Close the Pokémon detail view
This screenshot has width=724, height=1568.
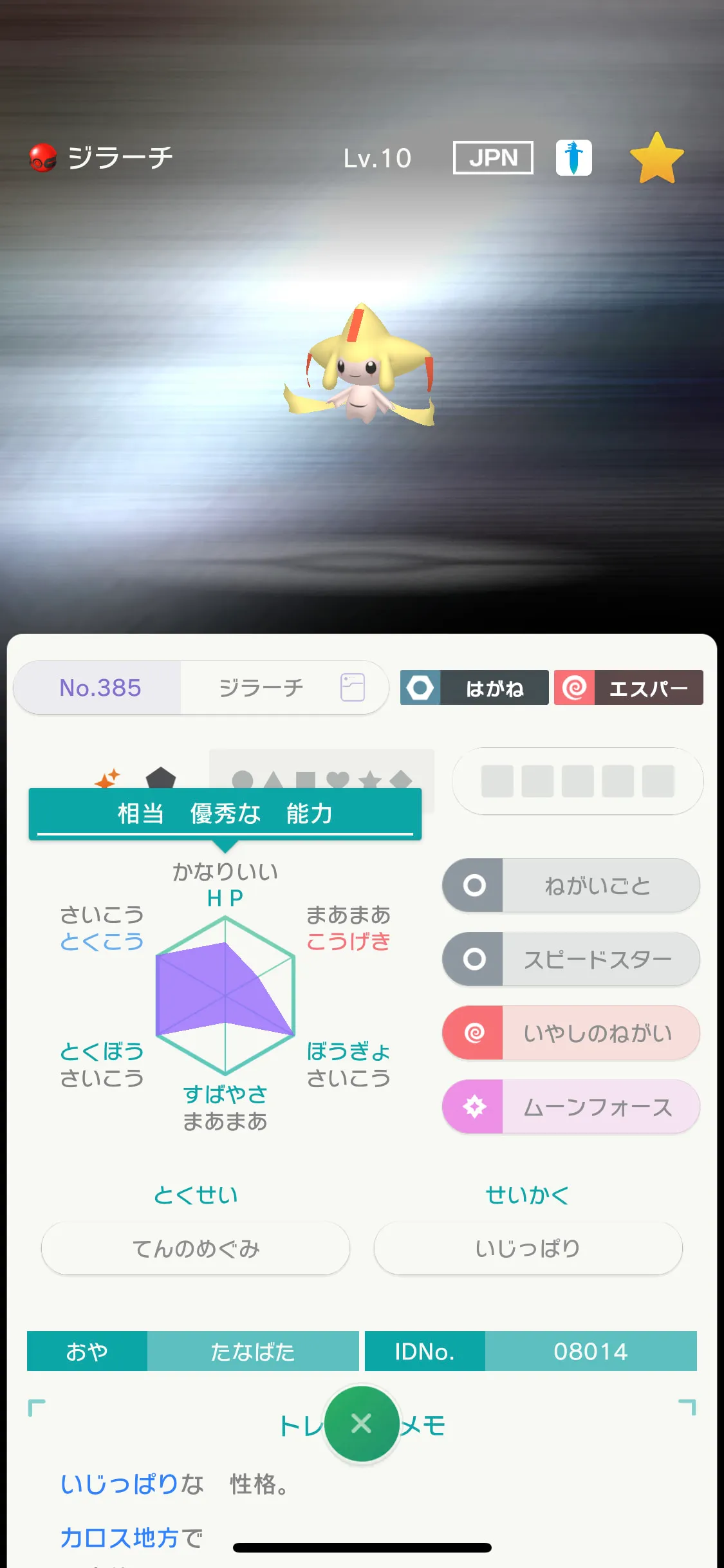pos(362,1423)
